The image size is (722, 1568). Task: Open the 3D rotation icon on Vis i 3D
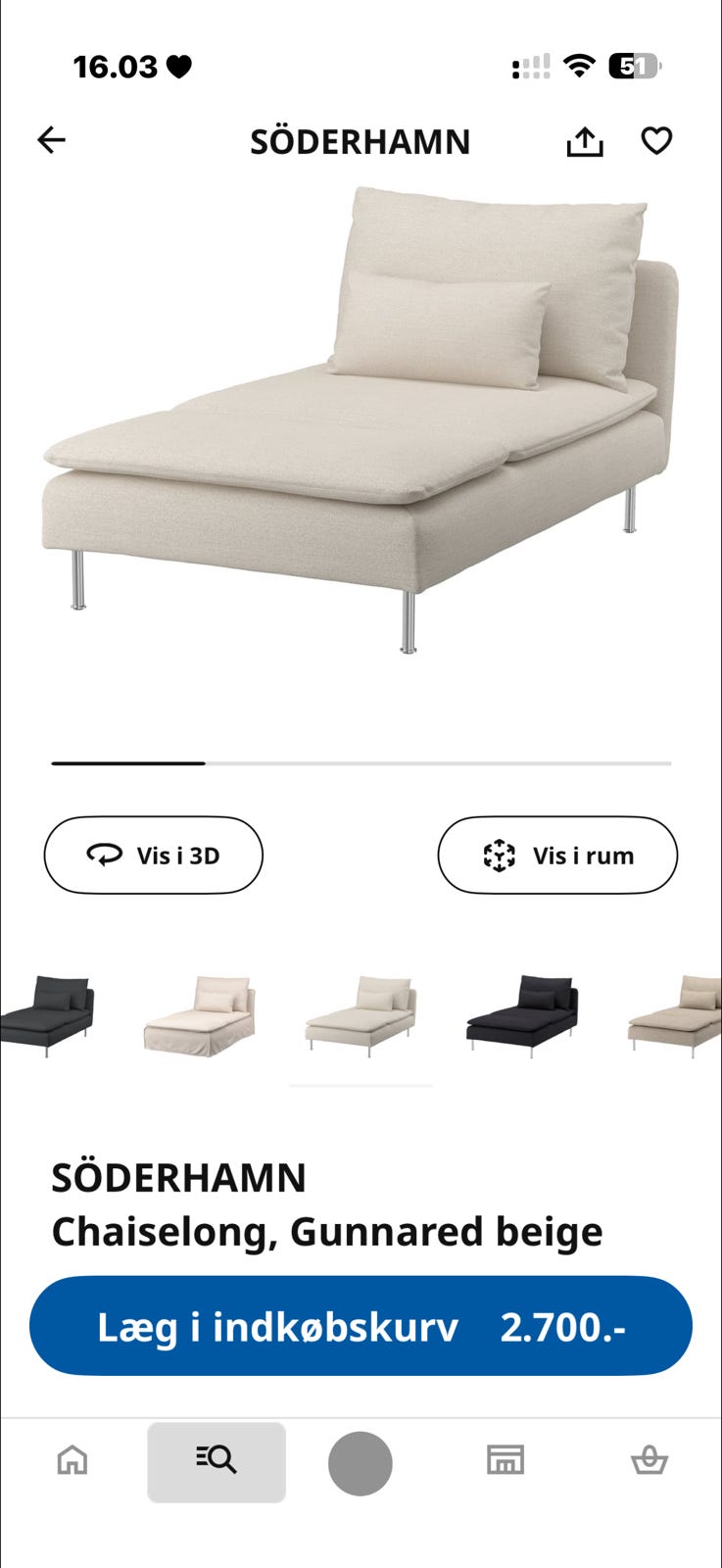106,855
